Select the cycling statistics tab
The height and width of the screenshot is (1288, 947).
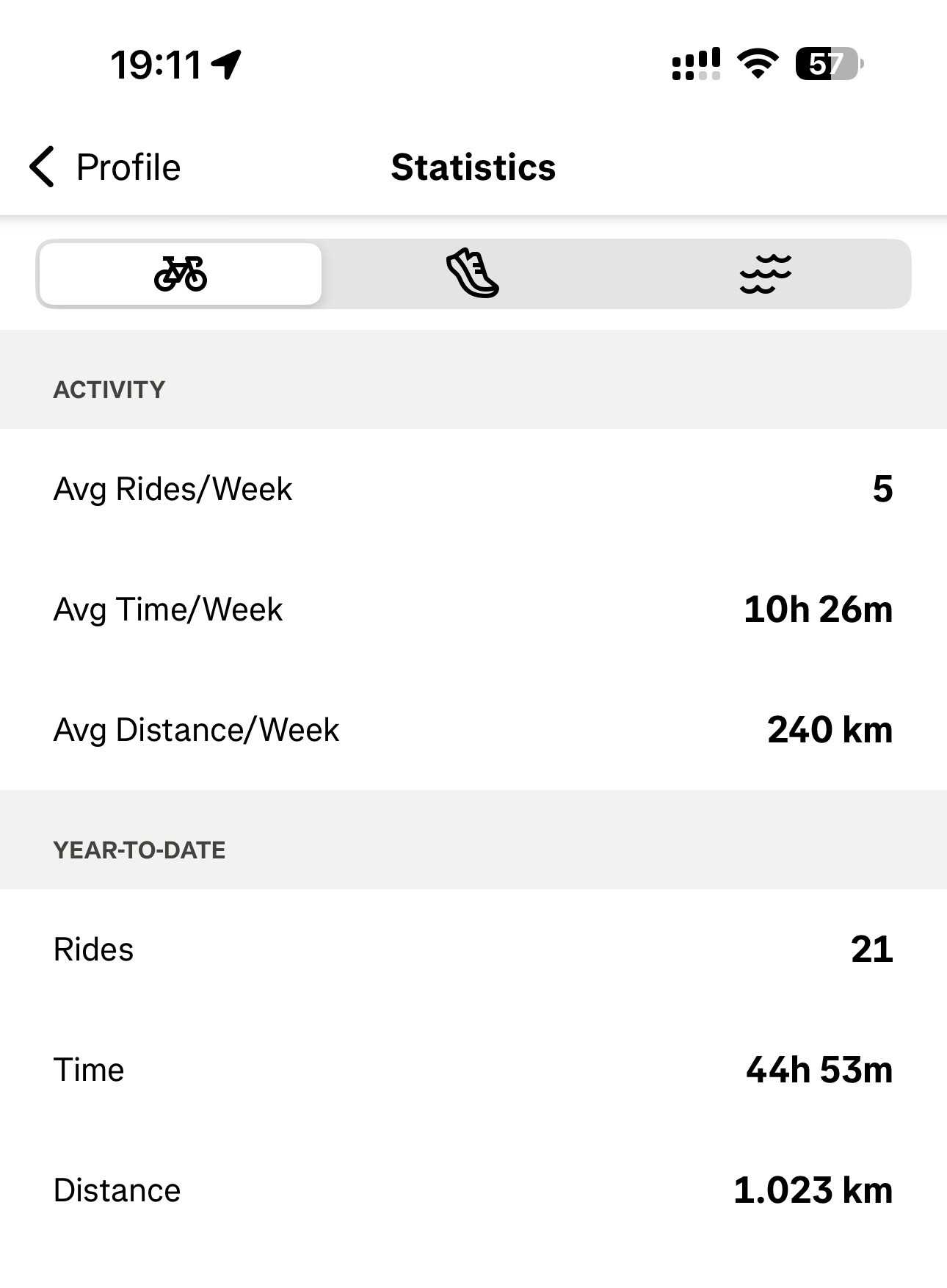181,274
